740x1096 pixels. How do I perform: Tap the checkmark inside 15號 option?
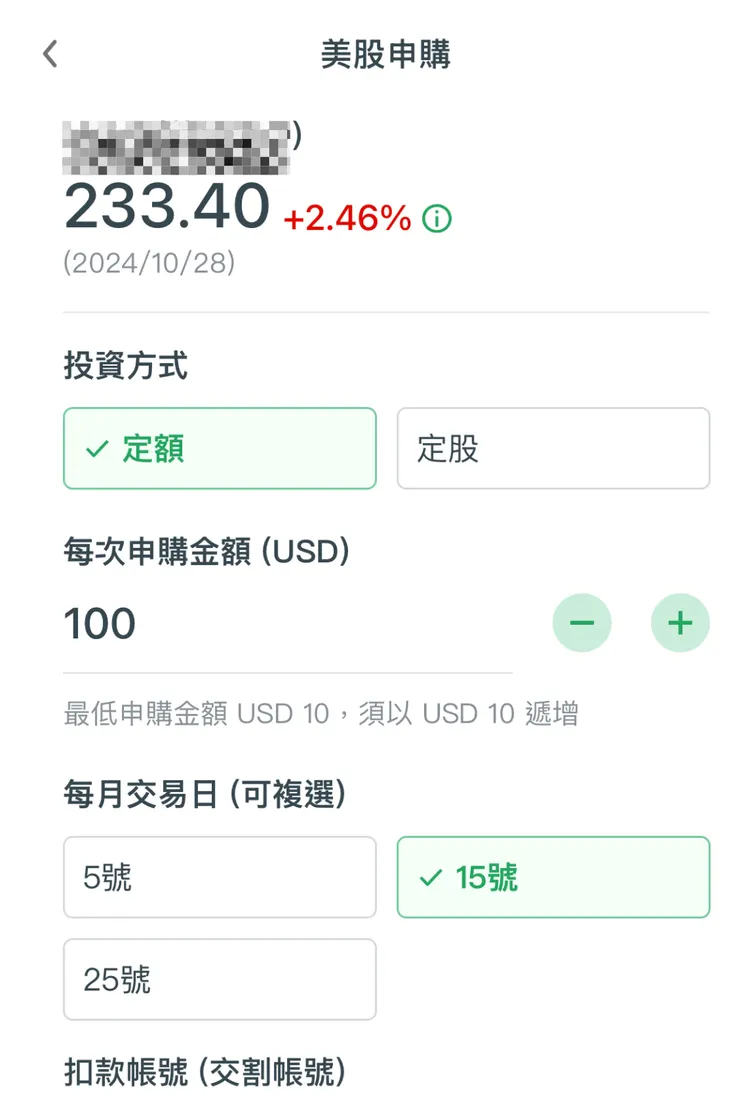(430, 877)
